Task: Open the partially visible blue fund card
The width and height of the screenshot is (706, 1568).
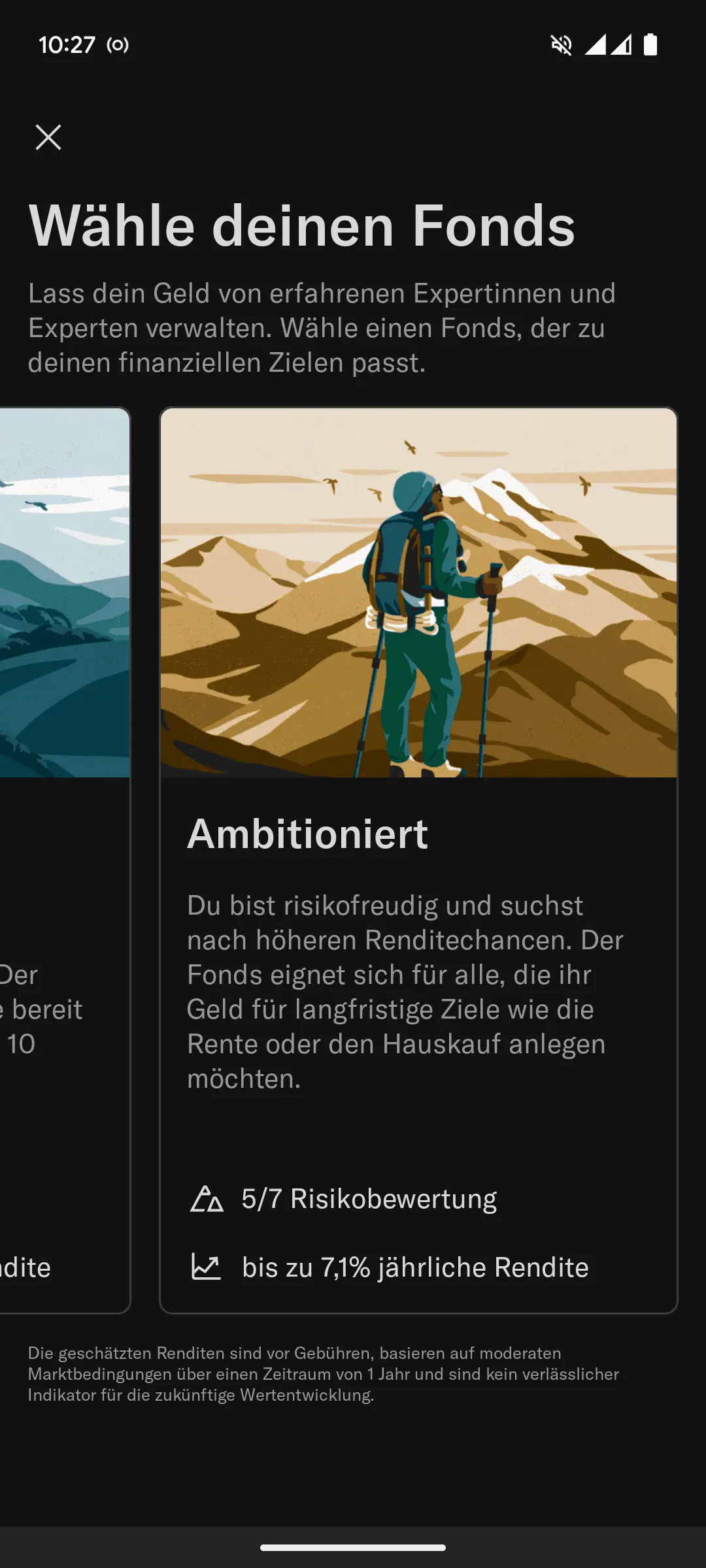Action: click(x=65, y=860)
